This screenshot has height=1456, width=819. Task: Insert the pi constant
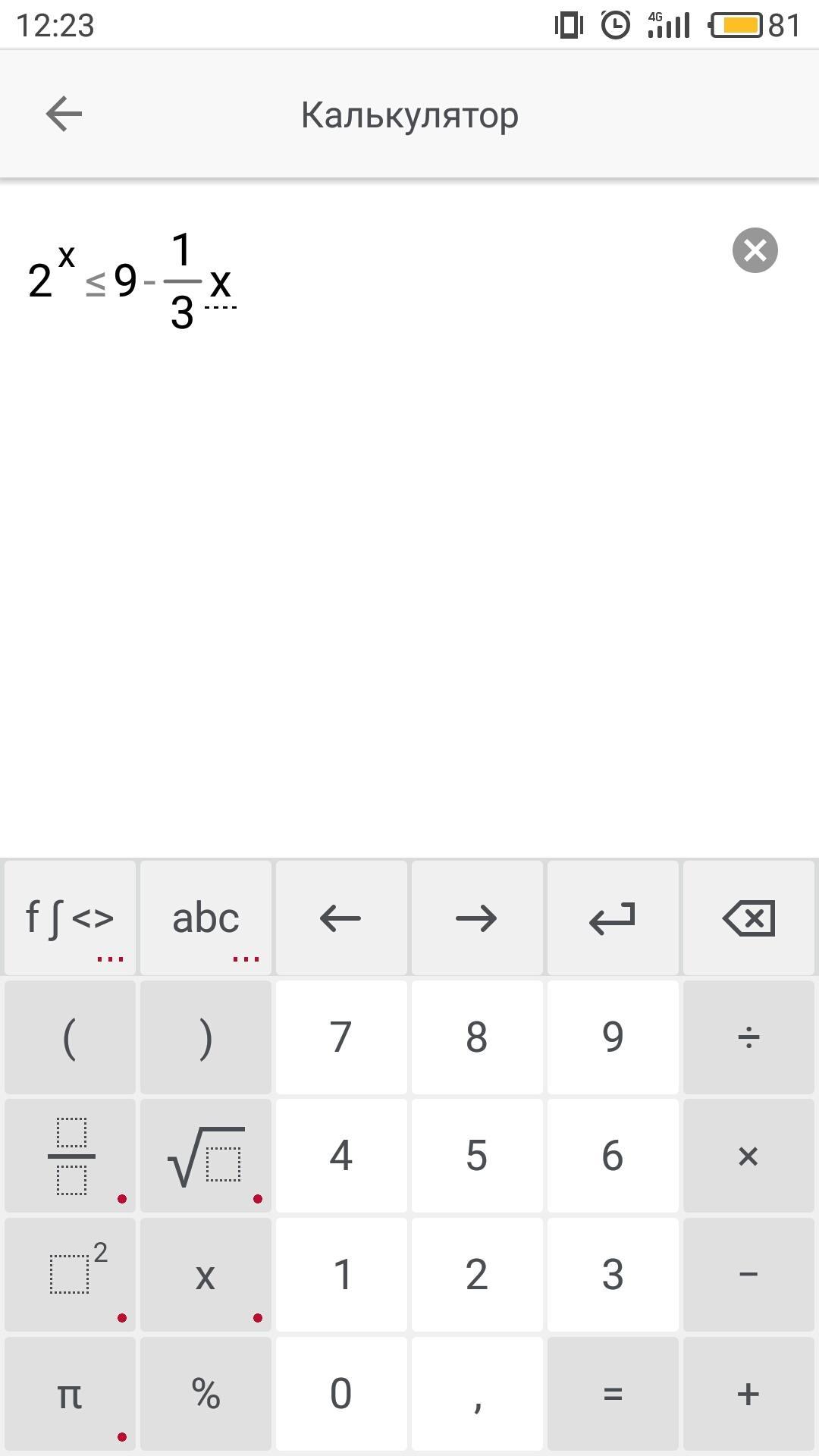coord(70,1394)
